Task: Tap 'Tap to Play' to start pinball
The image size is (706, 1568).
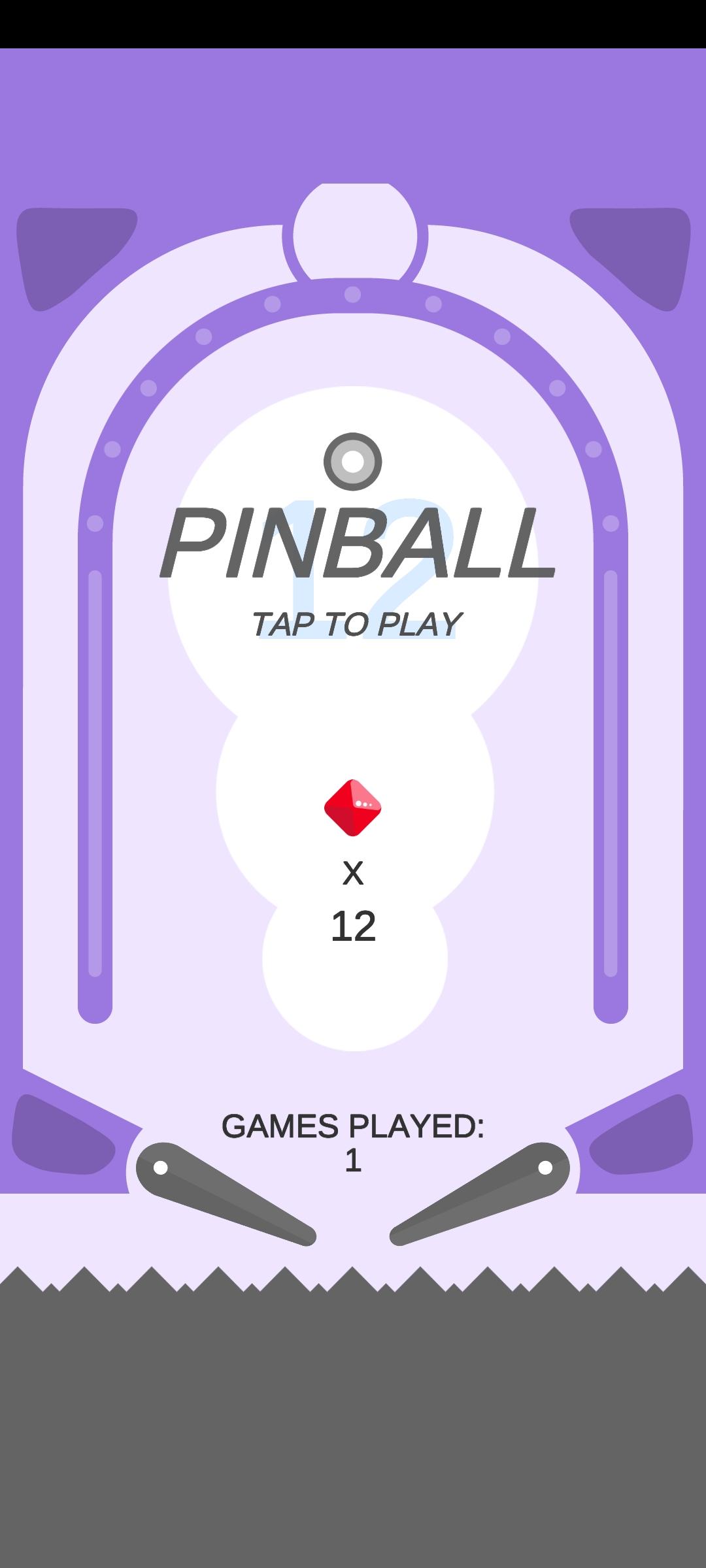Action: 356,624
